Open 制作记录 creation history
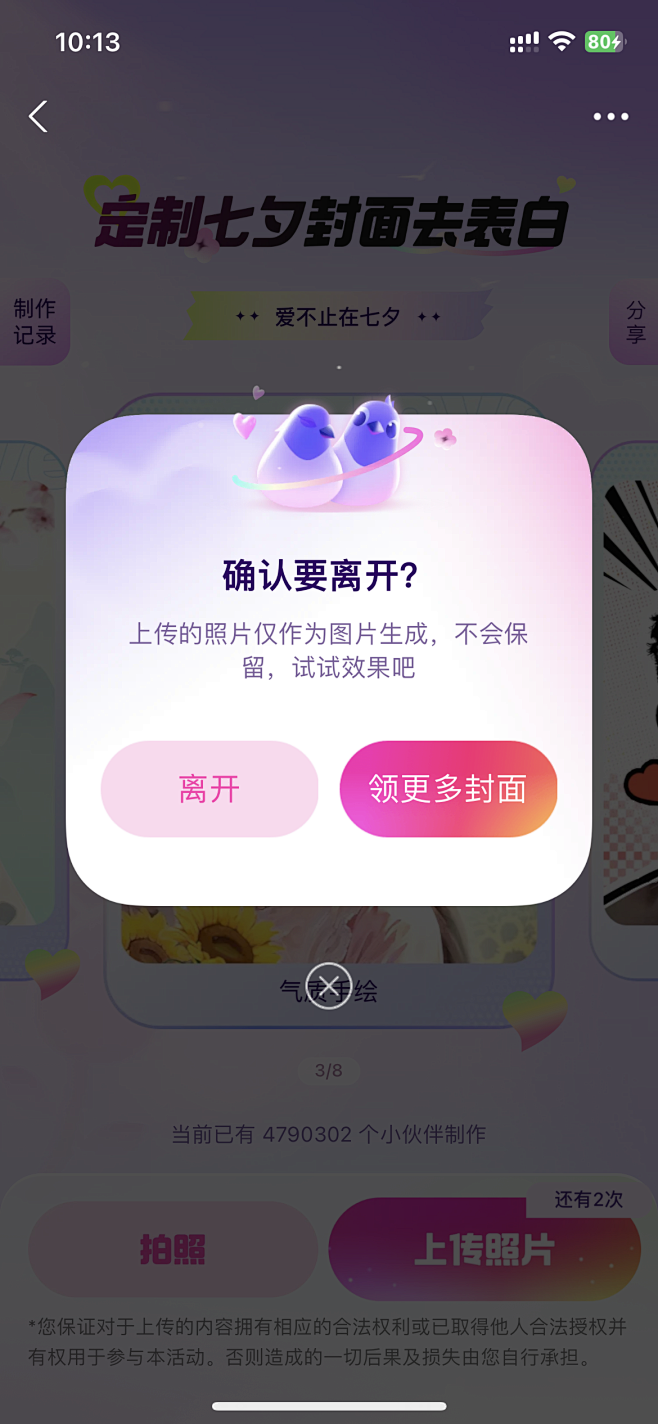Viewport: 658px width, 1424px height. pyautogui.click(x=34, y=322)
